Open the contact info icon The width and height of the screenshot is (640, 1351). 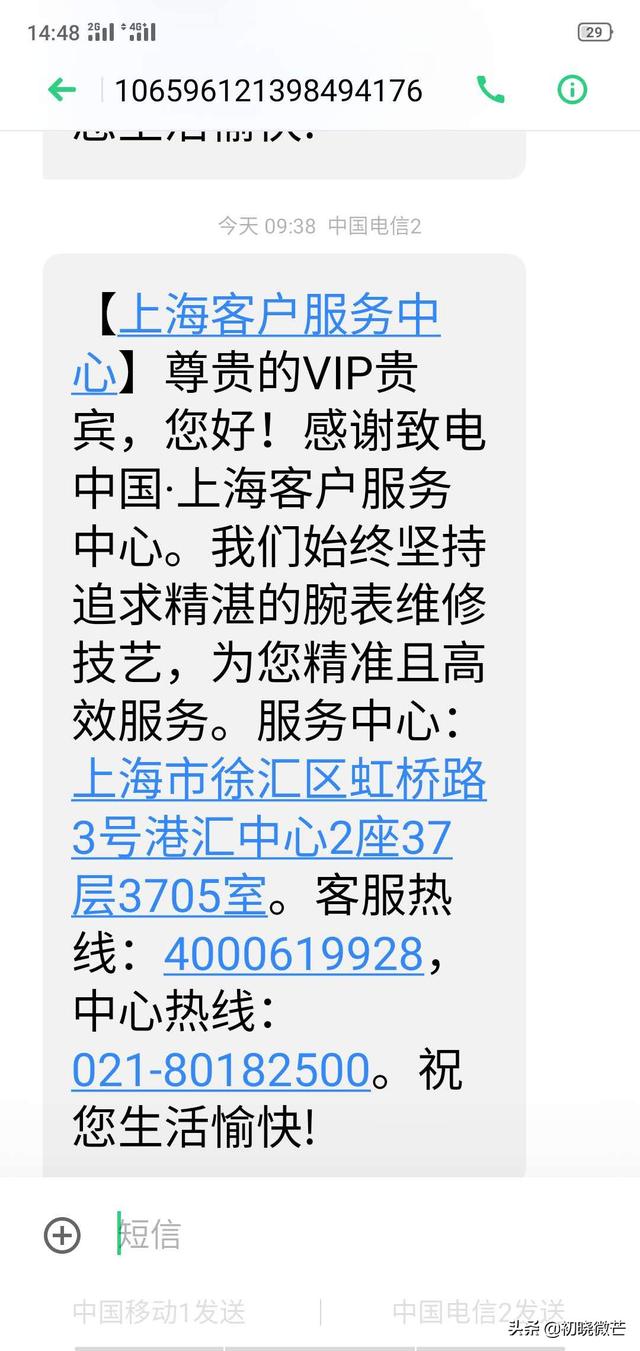click(572, 90)
